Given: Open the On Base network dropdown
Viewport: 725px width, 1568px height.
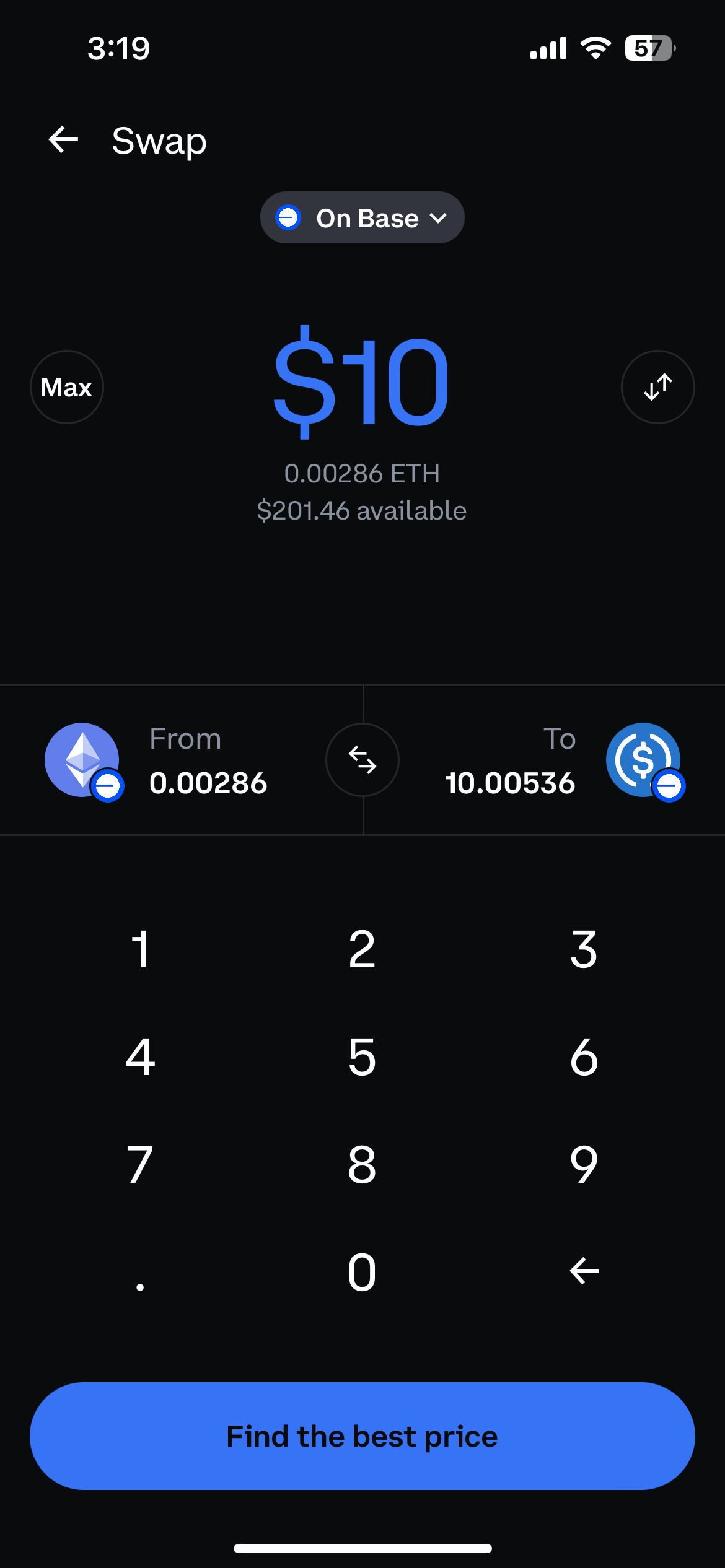Looking at the screenshot, I should pos(362,217).
